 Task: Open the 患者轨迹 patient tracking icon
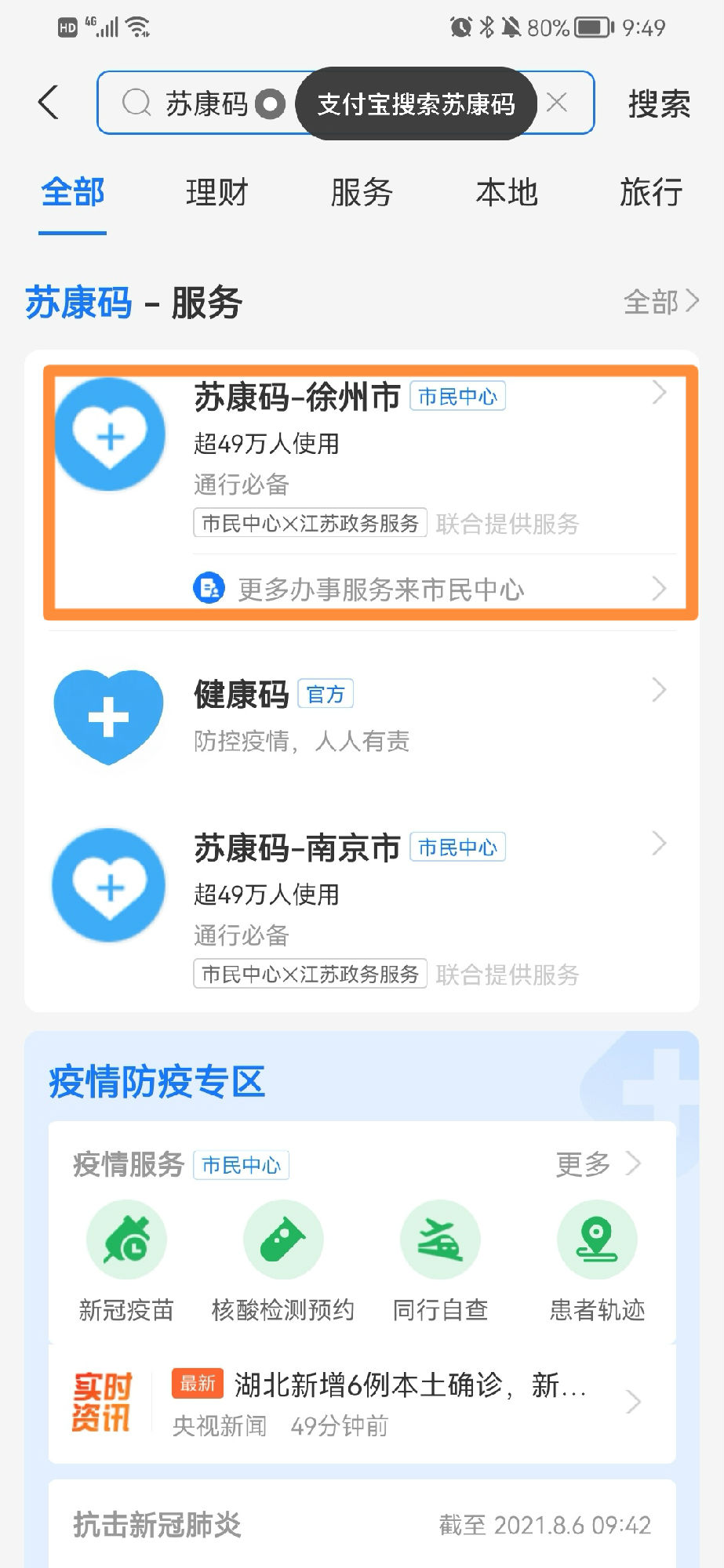click(598, 1239)
